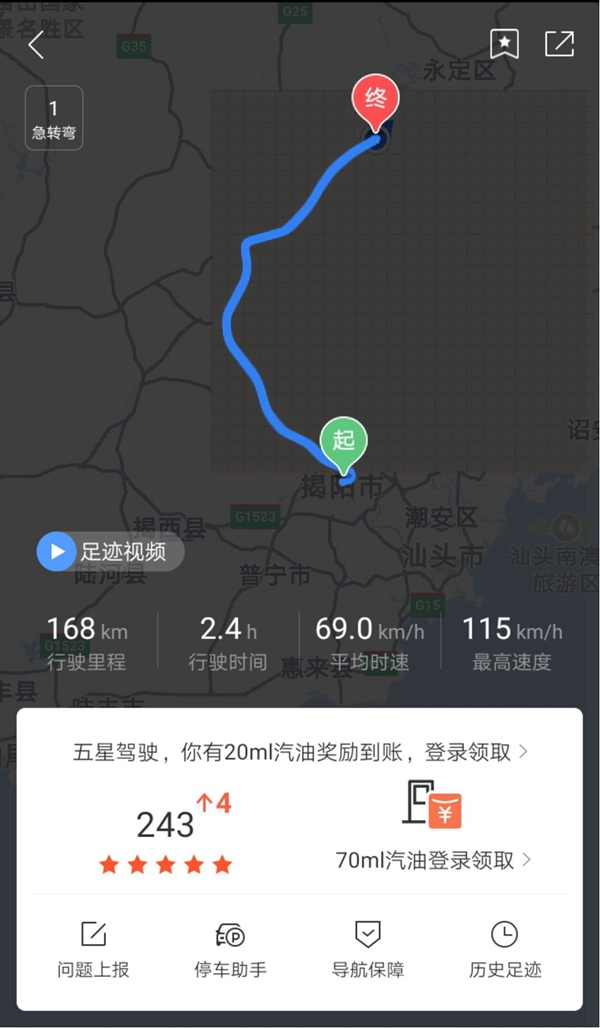The width and height of the screenshot is (600, 1028).
Task: Tap the green 起 start marker
Action: coord(343,442)
